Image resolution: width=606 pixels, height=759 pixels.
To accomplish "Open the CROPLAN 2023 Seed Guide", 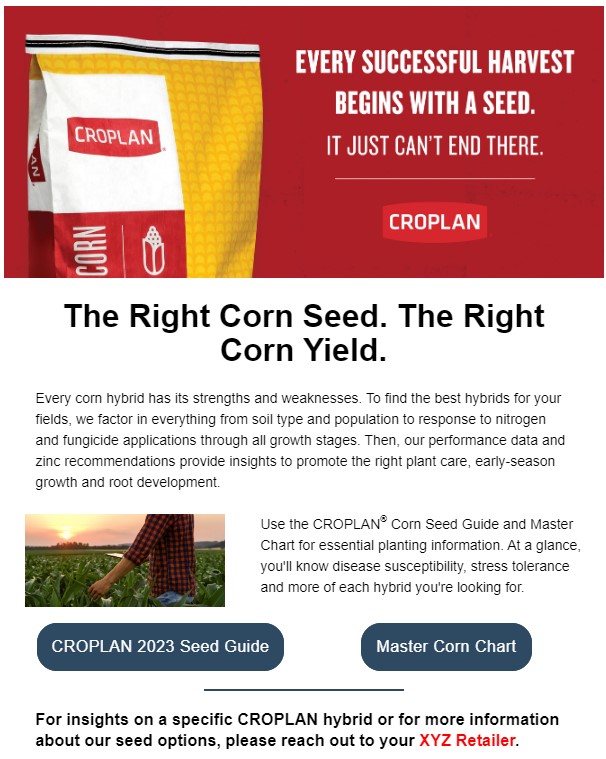I will pos(160,646).
